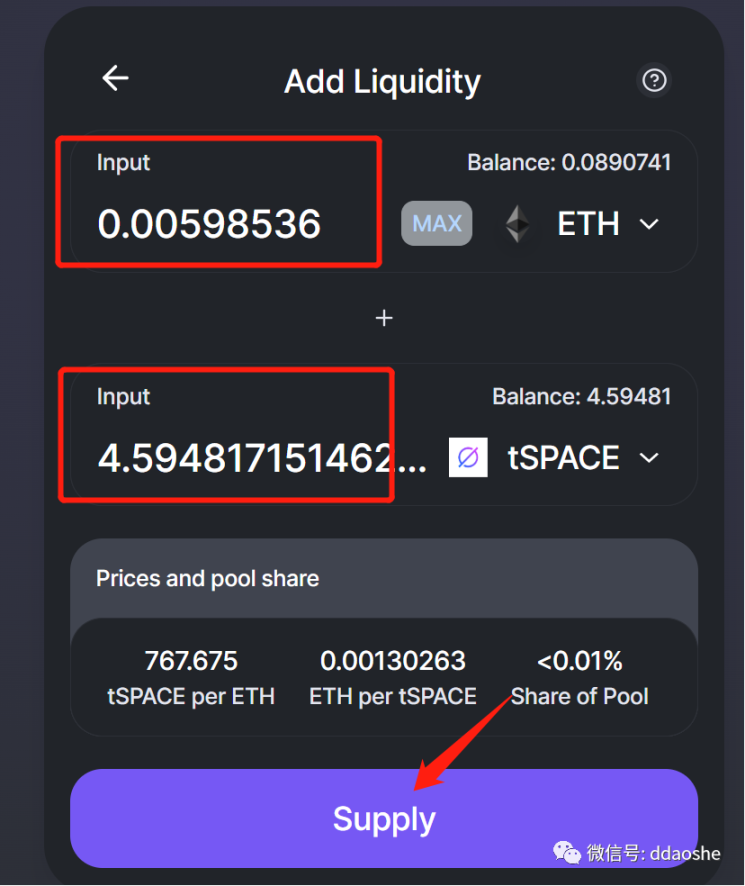Image resolution: width=745 pixels, height=886 pixels.
Task: Open the tSPACE token selector
Action: (x=556, y=458)
